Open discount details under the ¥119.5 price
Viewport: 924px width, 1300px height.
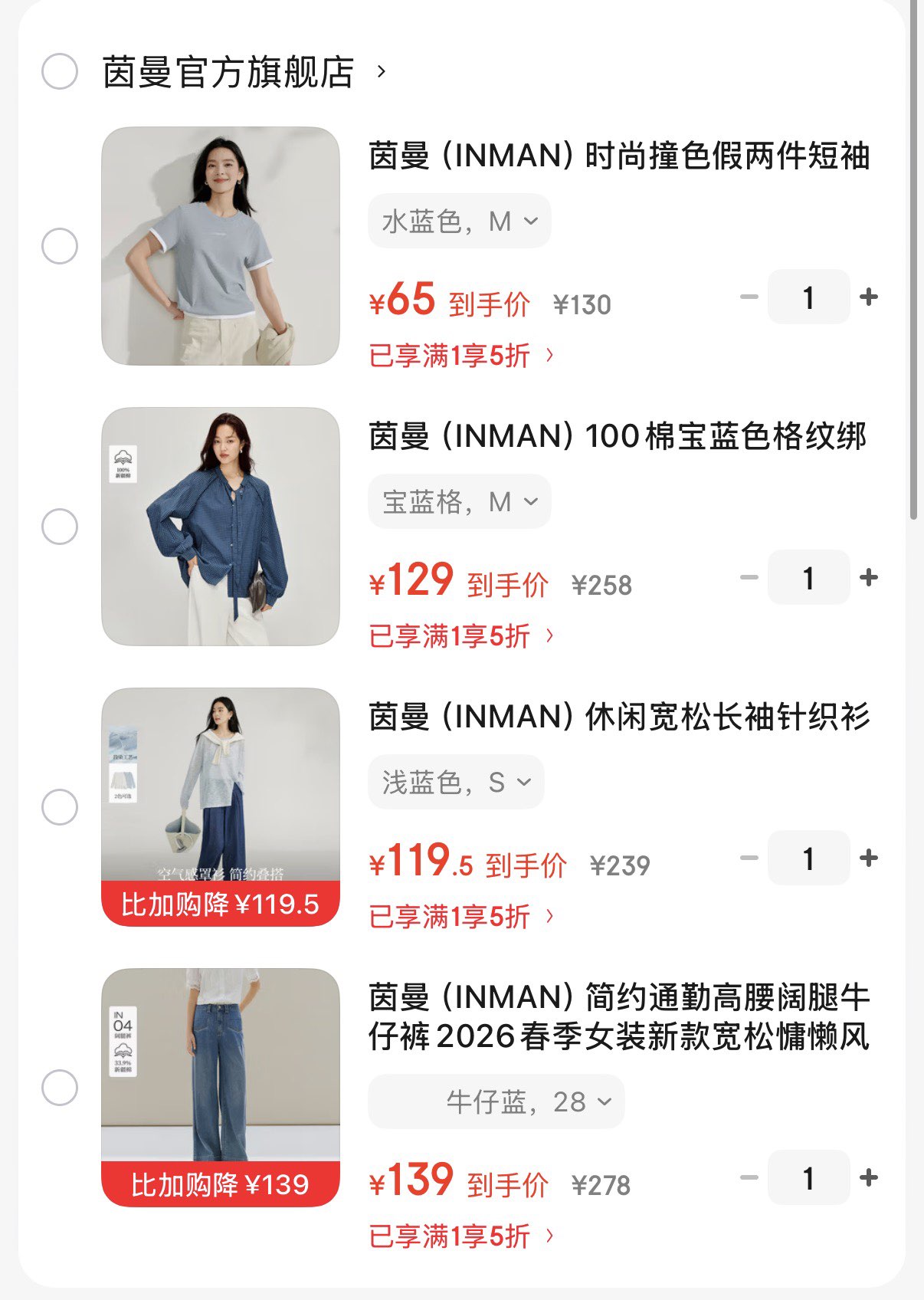[461, 917]
